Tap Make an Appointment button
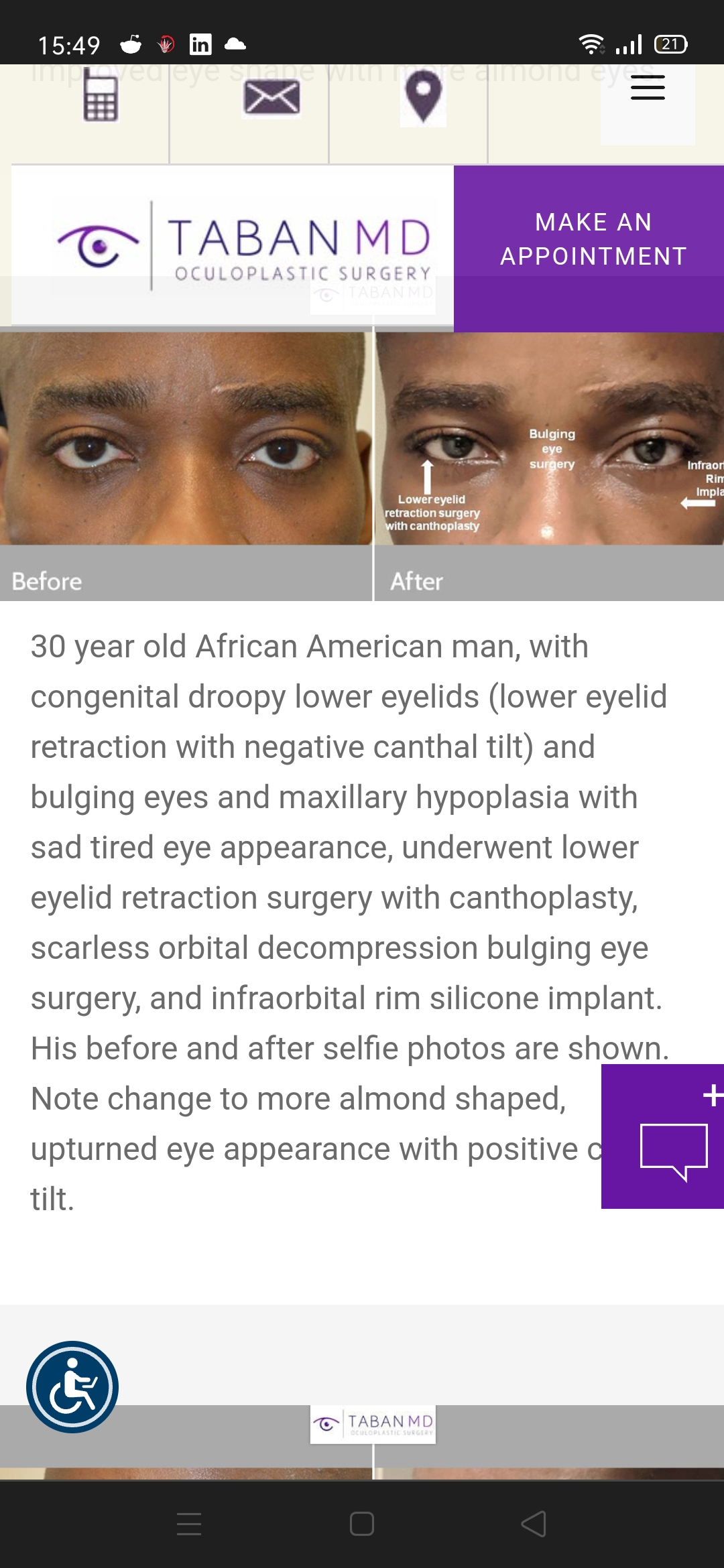This screenshot has width=724, height=1568. coord(593,239)
